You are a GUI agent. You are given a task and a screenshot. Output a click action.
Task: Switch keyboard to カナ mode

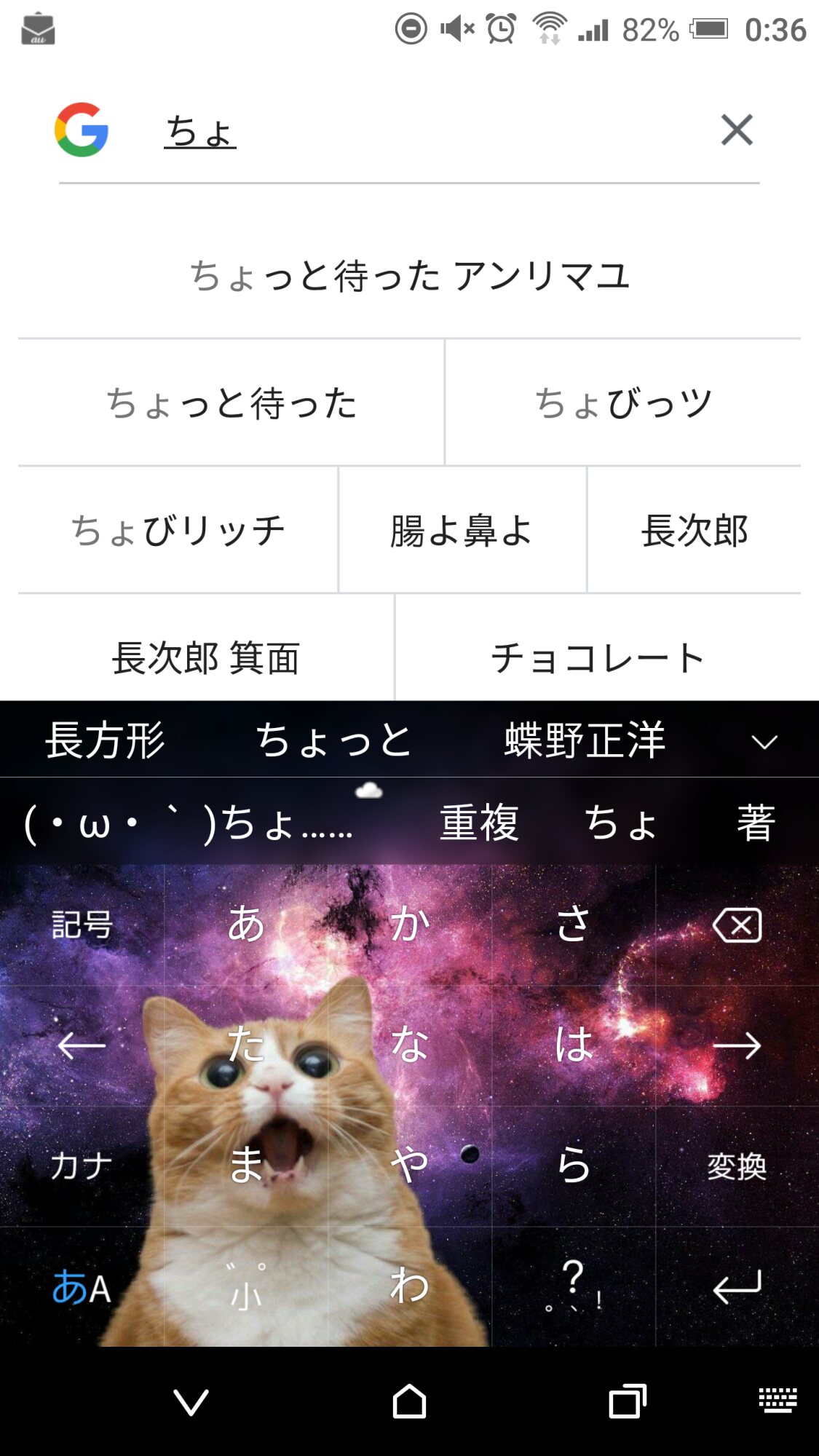click(81, 1166)
